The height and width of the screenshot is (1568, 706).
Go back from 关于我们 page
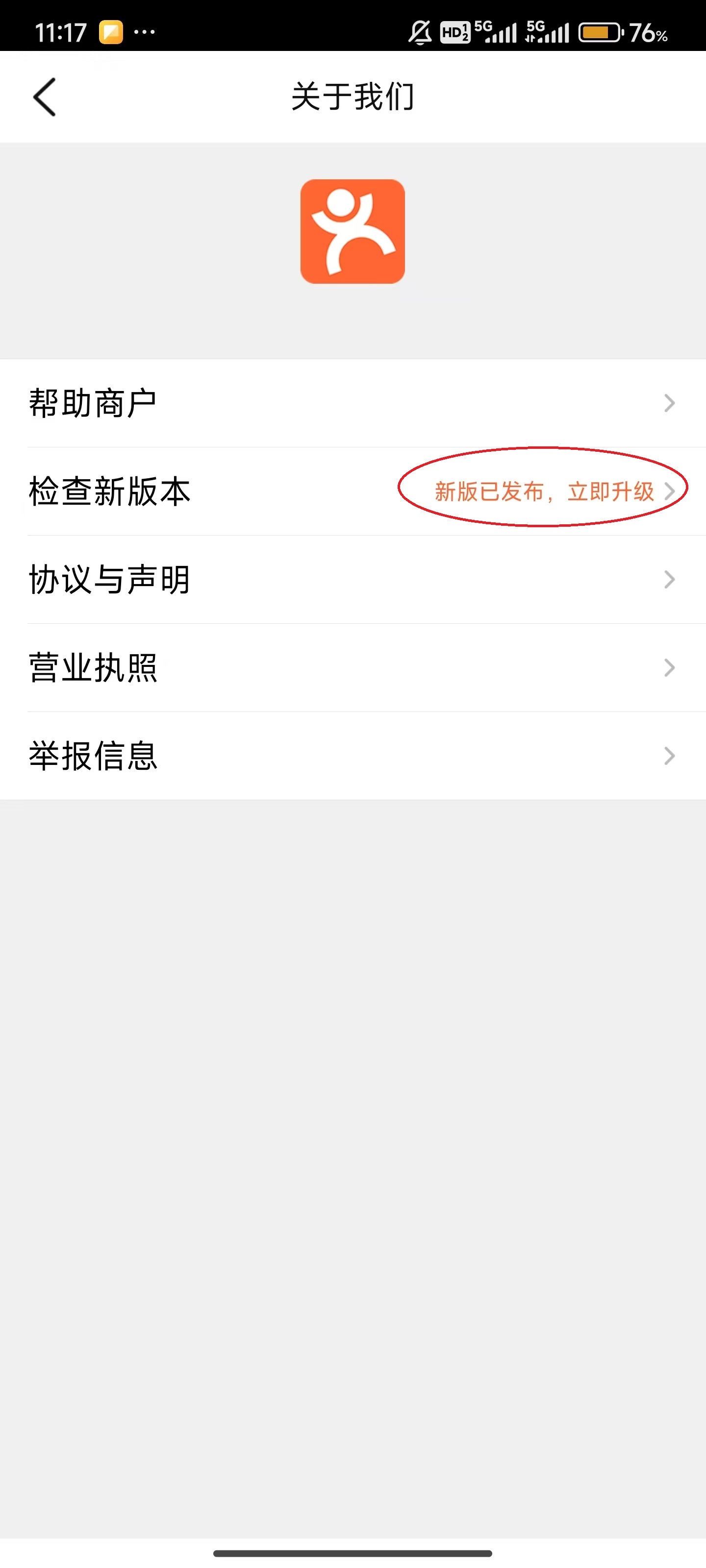45,97
